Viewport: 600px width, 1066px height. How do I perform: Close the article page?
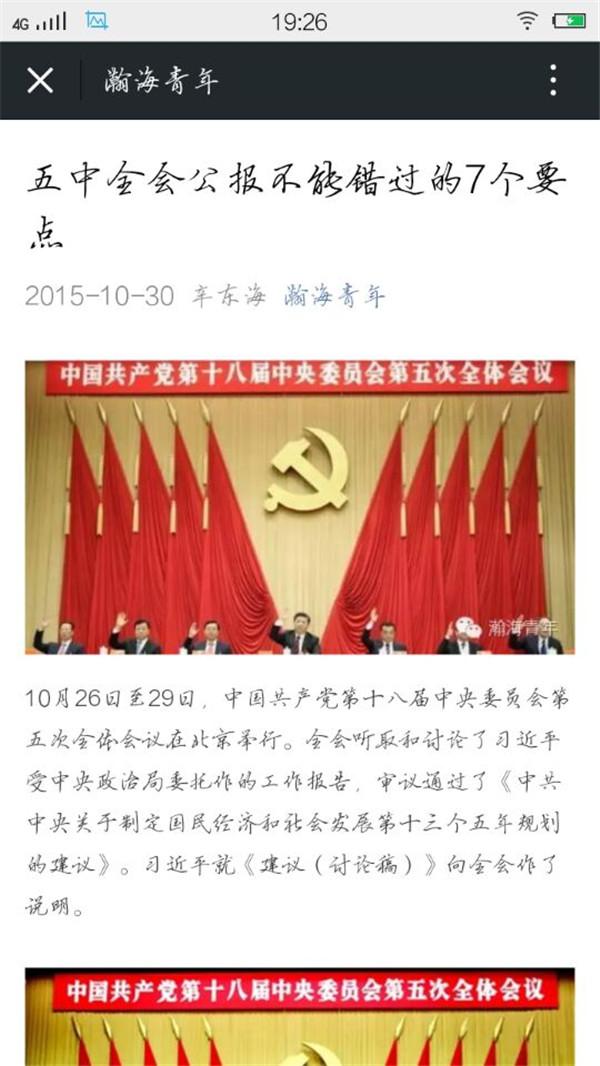click(x=40, y=80)
